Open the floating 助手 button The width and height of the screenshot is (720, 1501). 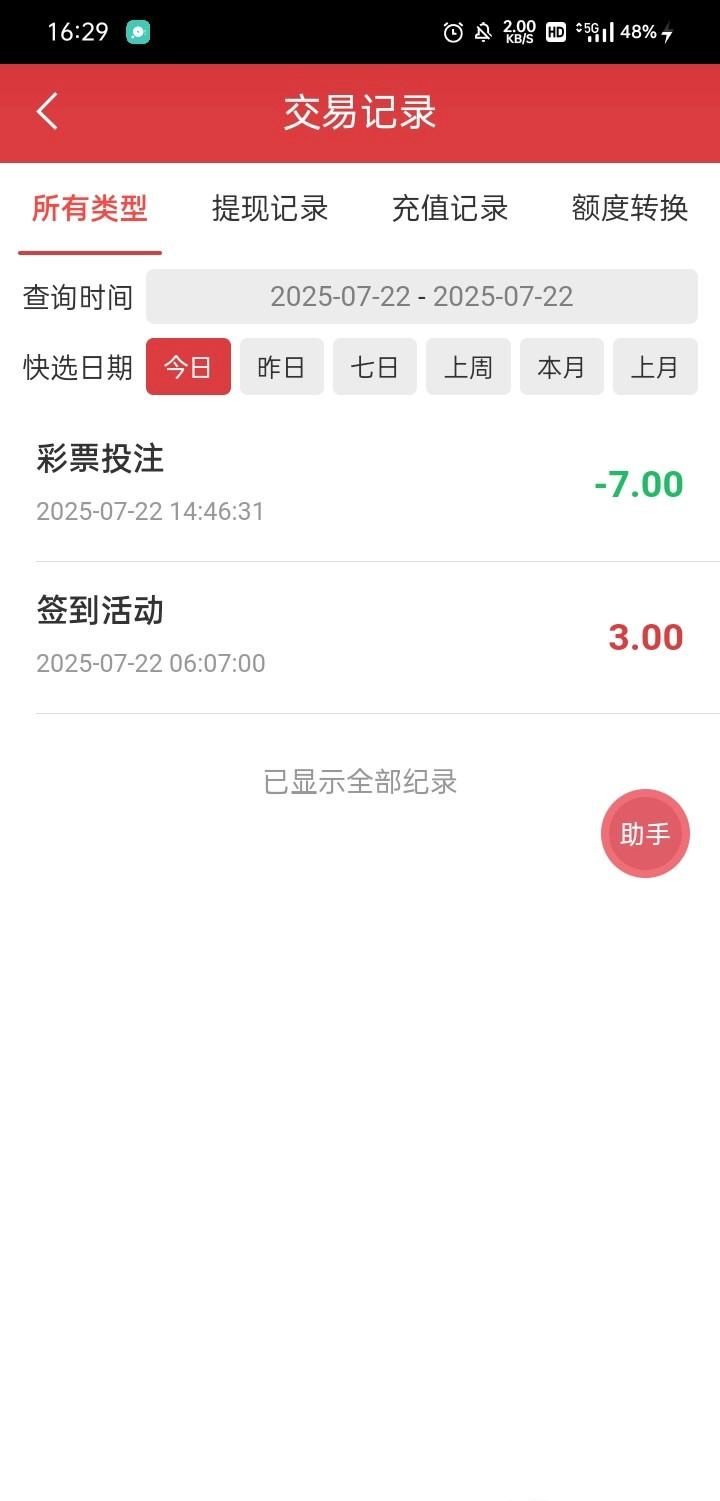click(645, 834)
